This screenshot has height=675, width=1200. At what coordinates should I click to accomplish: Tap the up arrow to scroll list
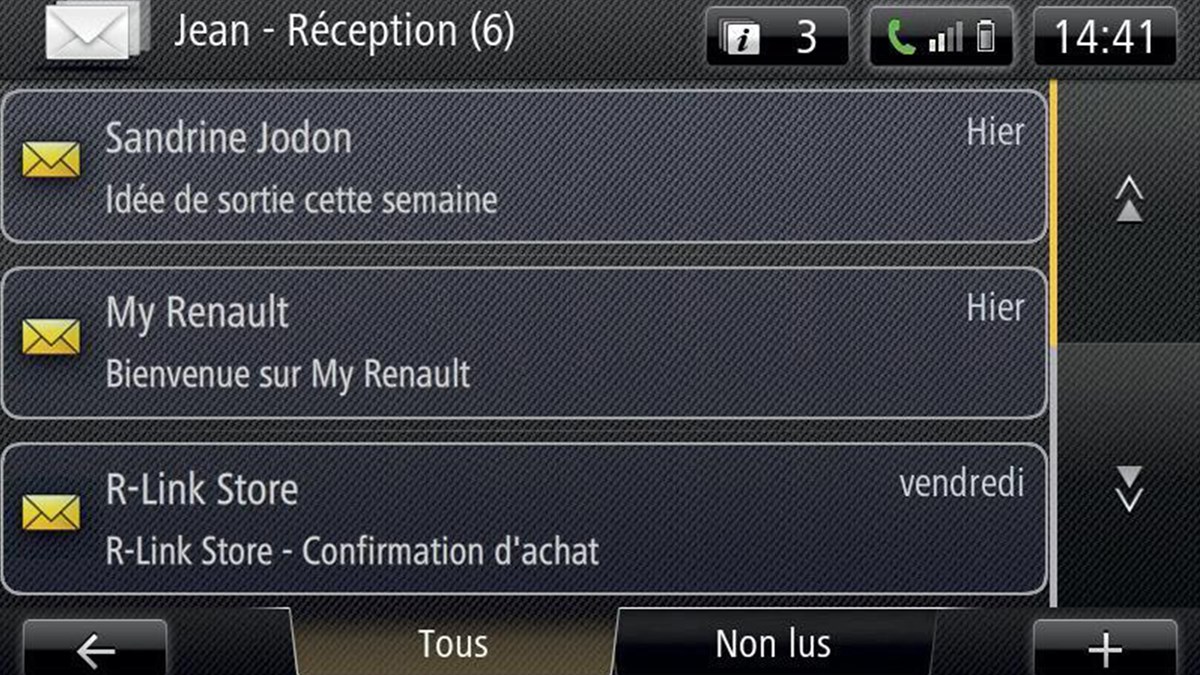[x=1129, y=200]
